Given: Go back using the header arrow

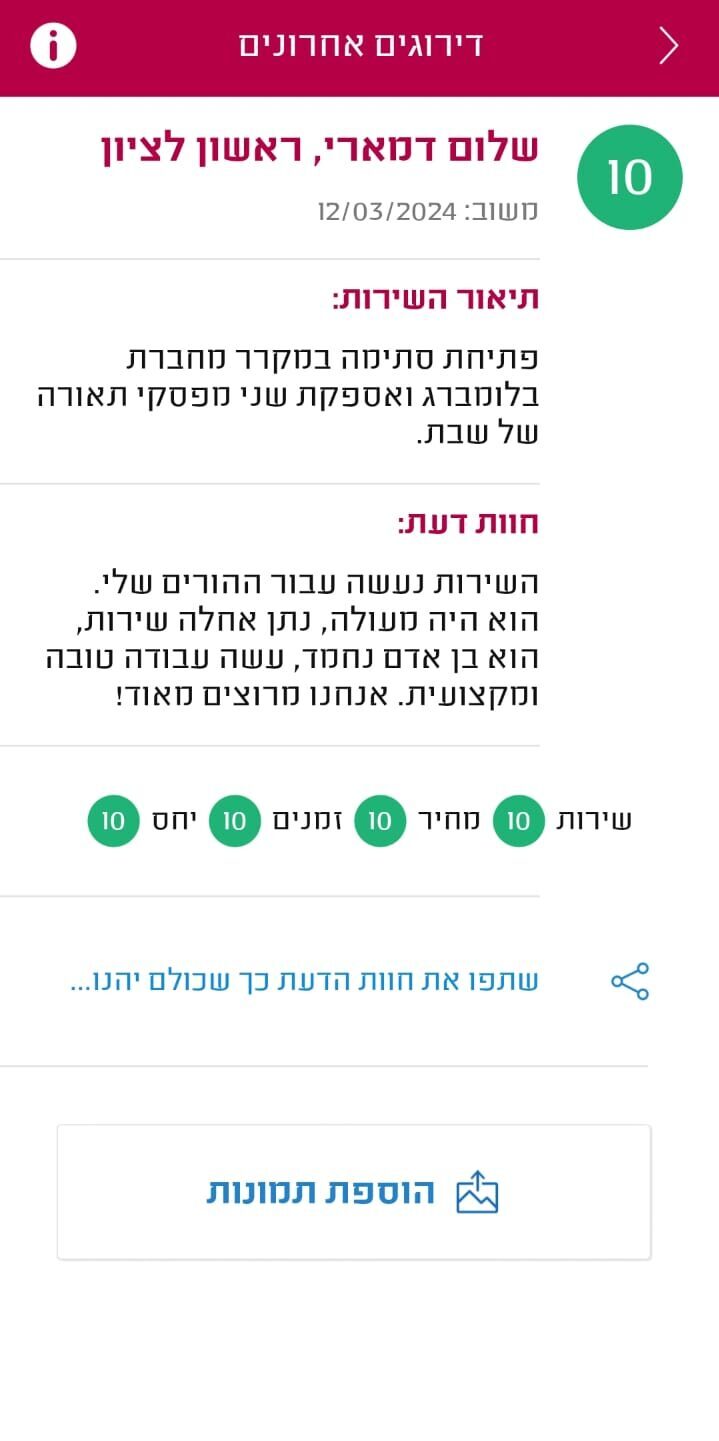Looking at the screenshot, I should pyautogui.click(x=669, y=46).
